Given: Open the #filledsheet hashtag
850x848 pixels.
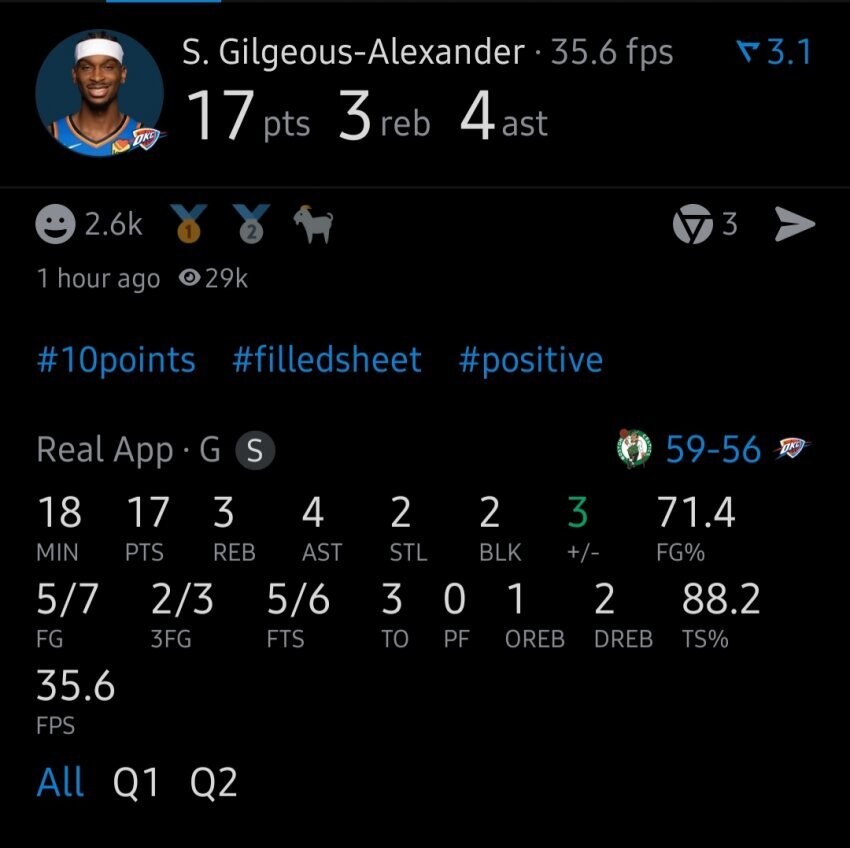Looking at the screenshot, I should (327, 360).
